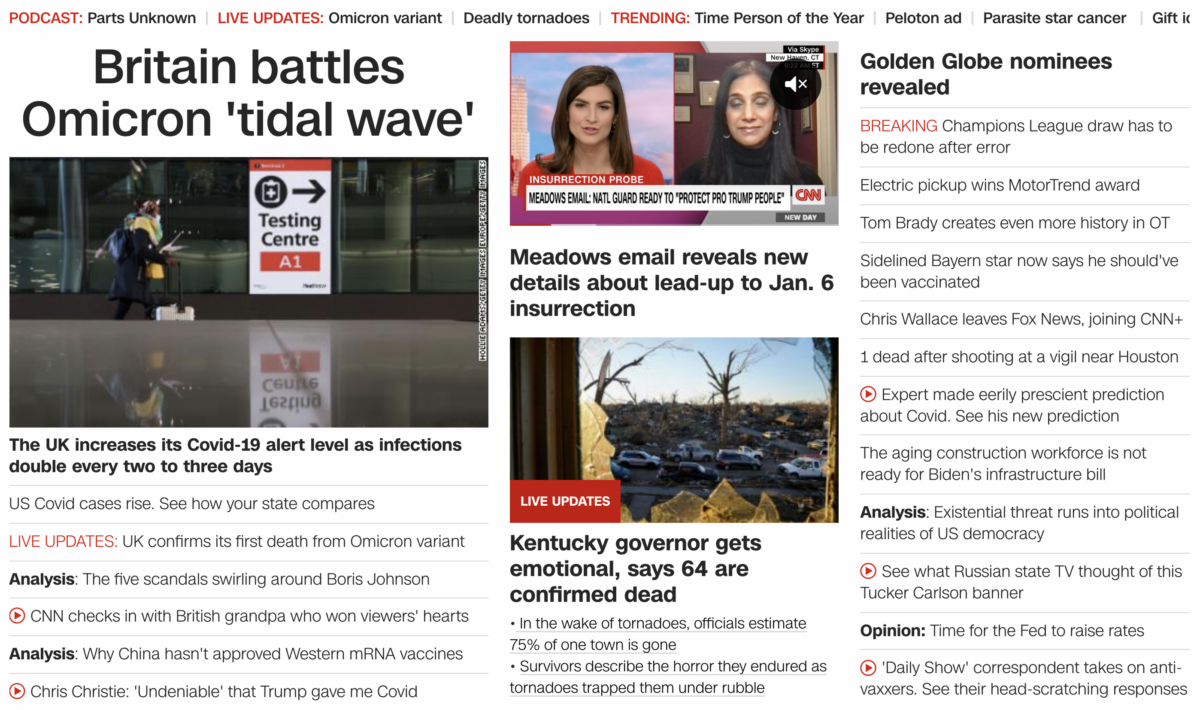Read the Britain battles Omicron headline story
This screenshot has width=1200, height=710.
pyautogui.click(x=248, y=94)
